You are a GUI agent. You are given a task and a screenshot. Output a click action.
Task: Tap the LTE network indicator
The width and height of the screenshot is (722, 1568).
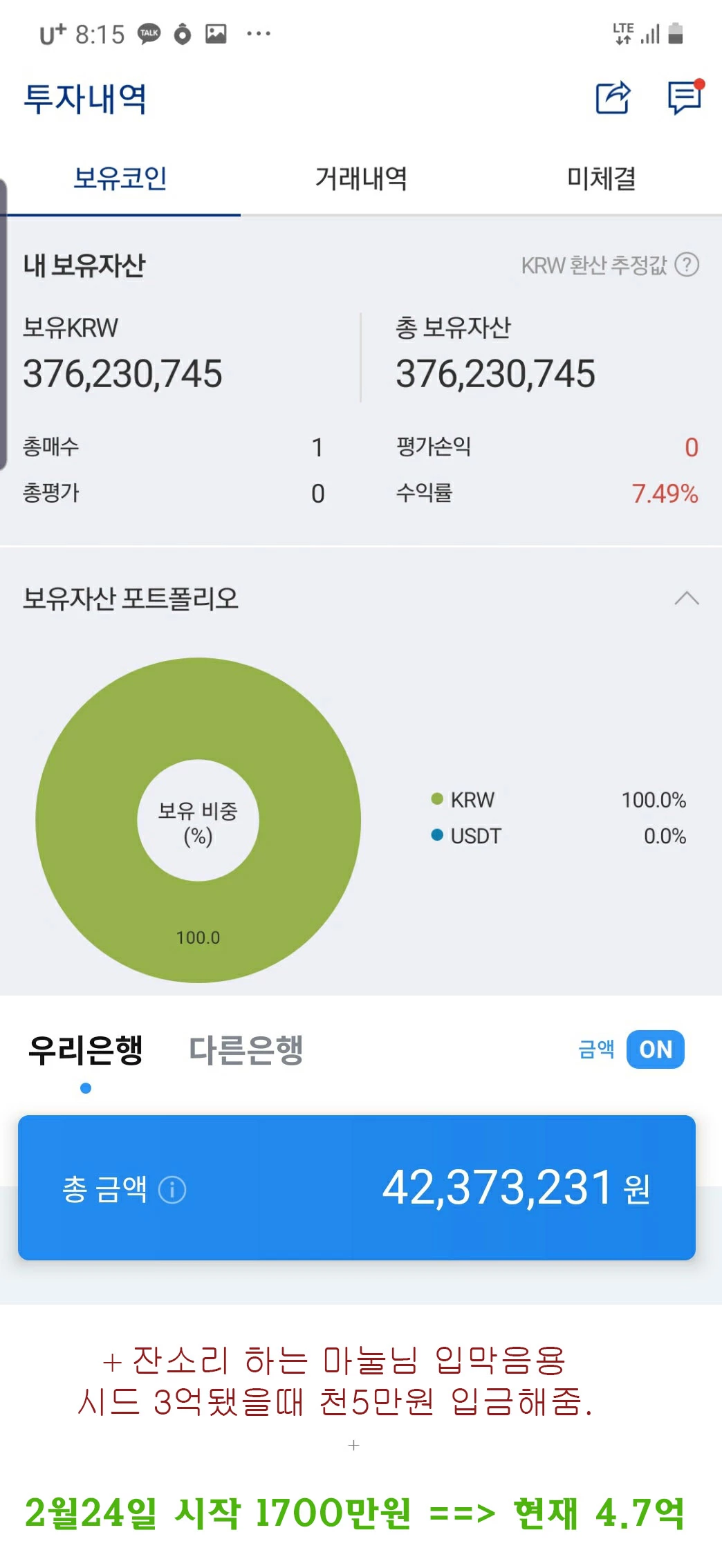[622, 32]
